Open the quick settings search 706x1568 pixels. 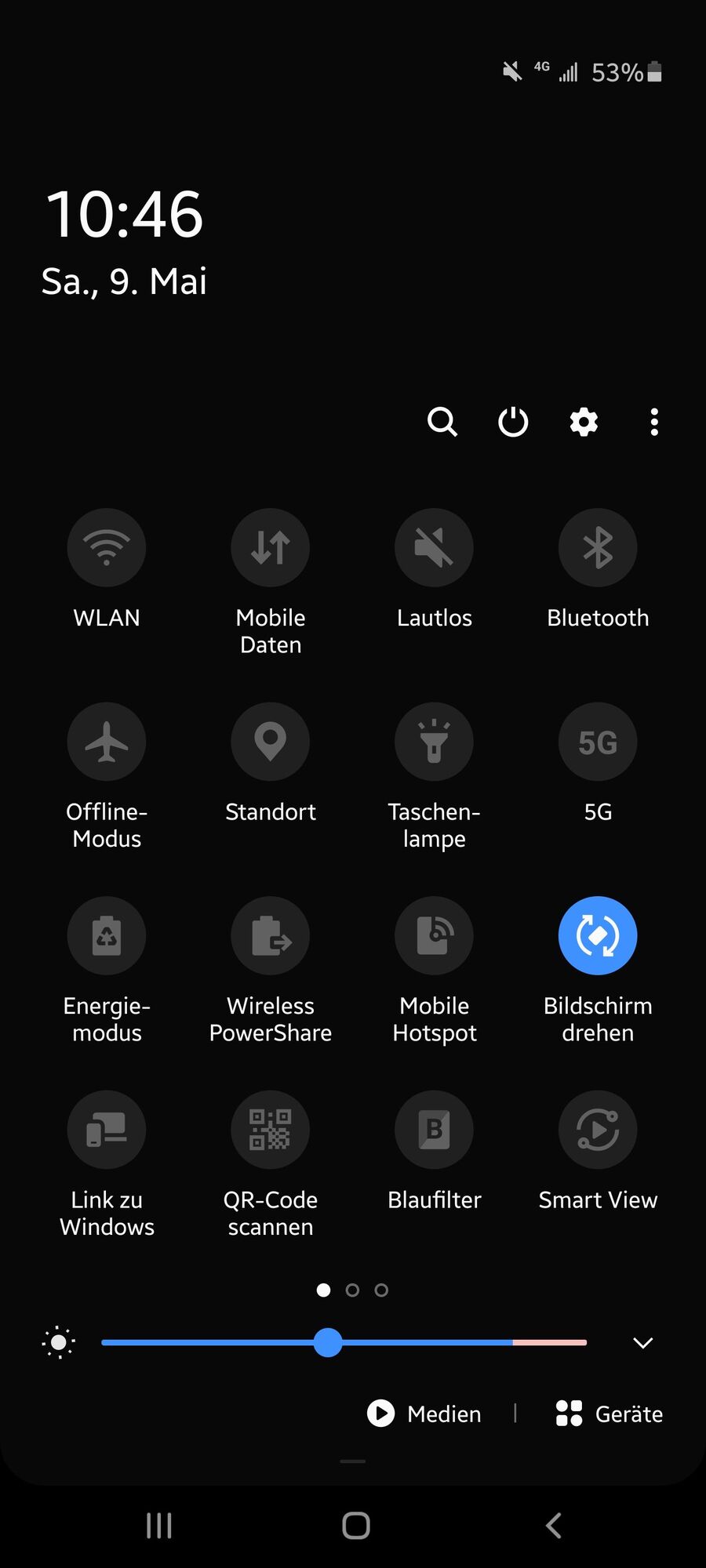442,422
